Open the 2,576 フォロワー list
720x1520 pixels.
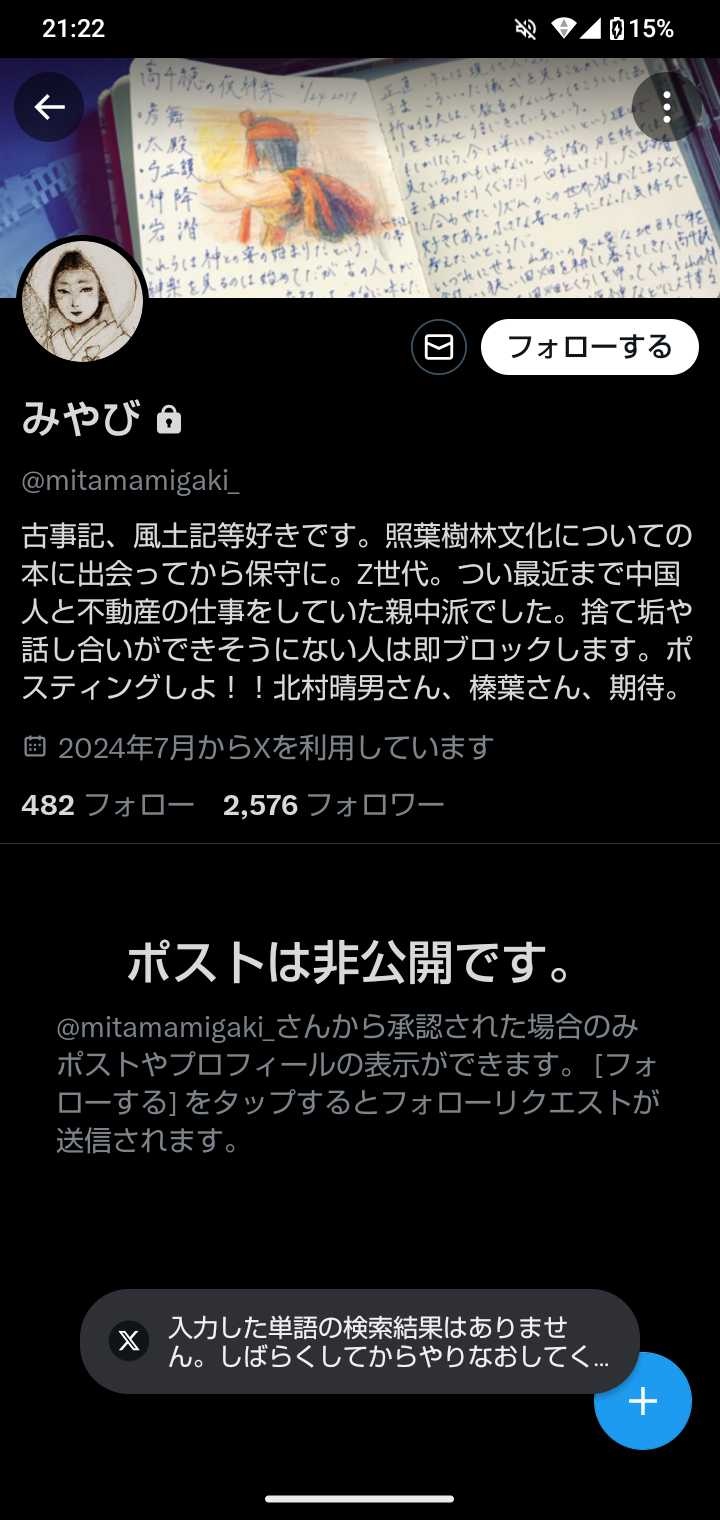point(334,805)
